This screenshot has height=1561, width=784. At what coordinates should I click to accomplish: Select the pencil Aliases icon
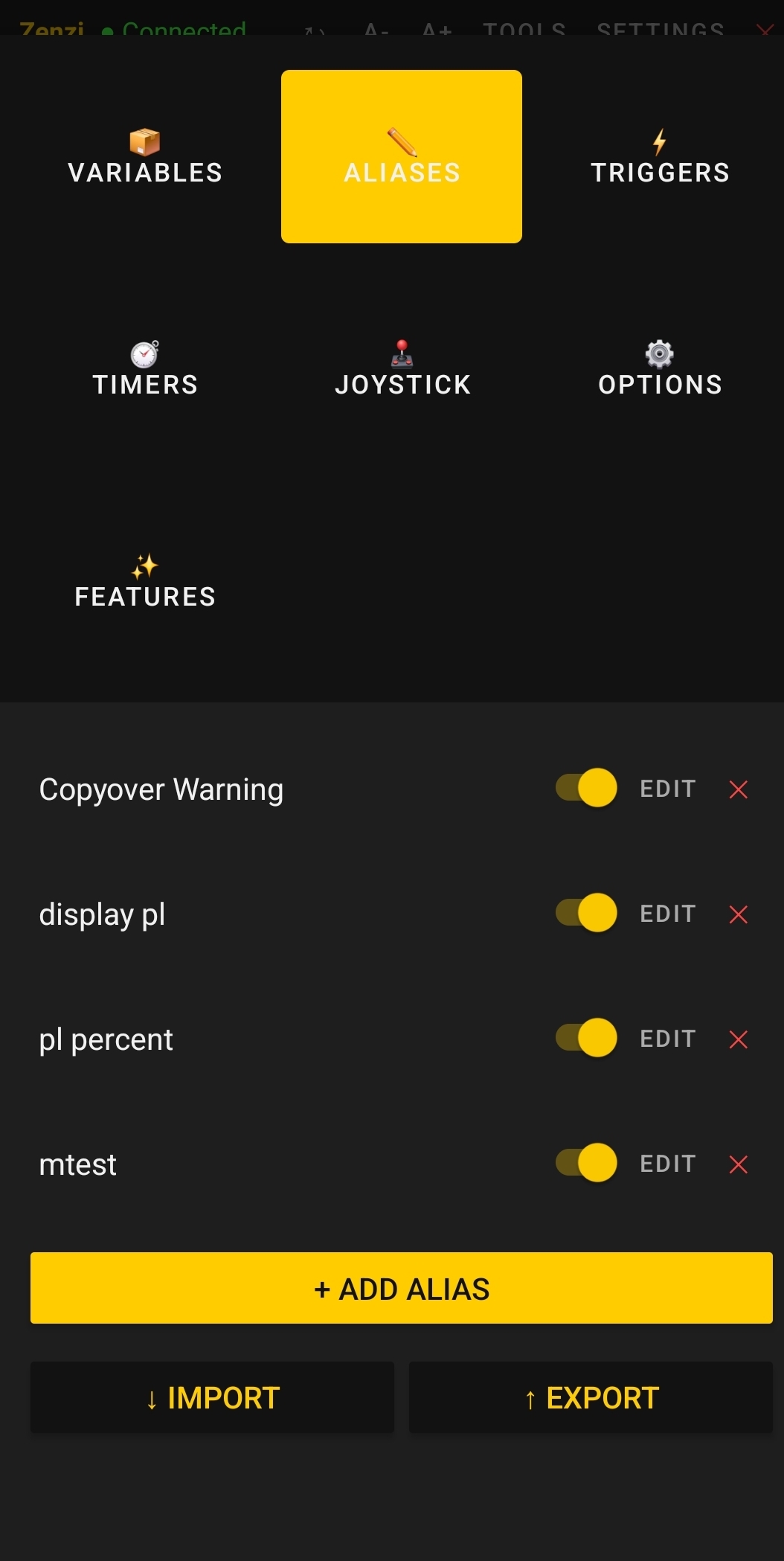tap(401, 141)
